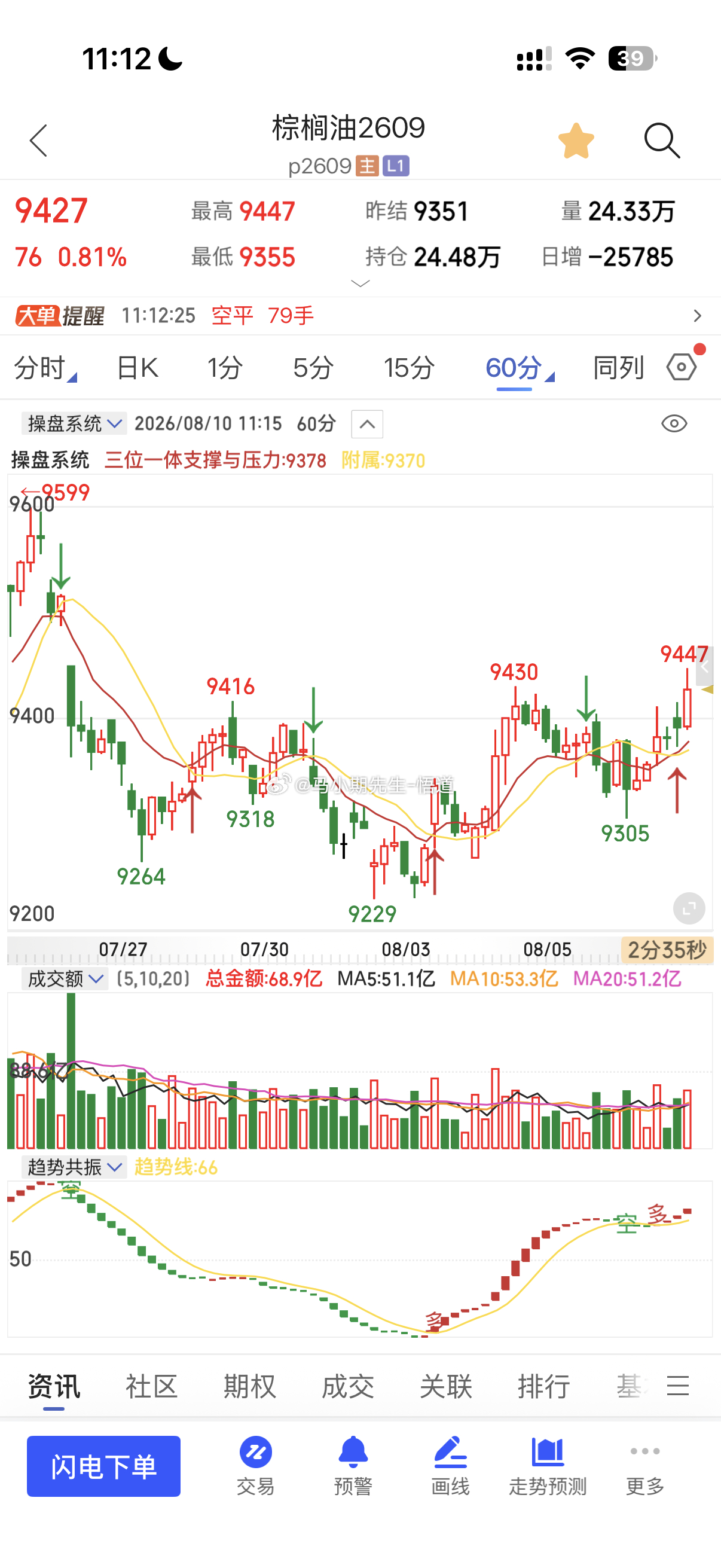Switch to the 社区 tab

coord(151,1386)
